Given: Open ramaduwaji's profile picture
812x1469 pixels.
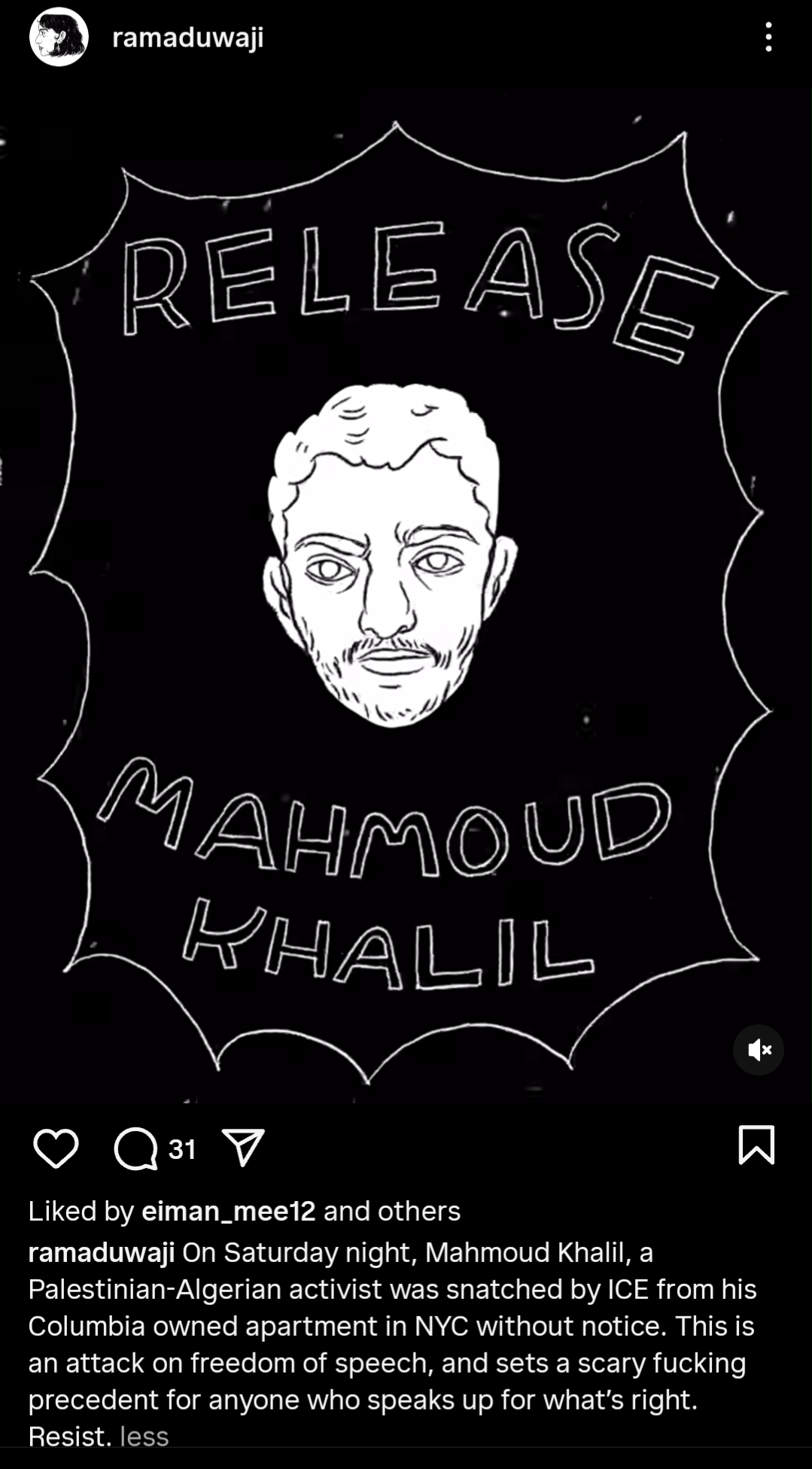Looking at the screenshot, I should pyautogui.click(x=59, y=37).
